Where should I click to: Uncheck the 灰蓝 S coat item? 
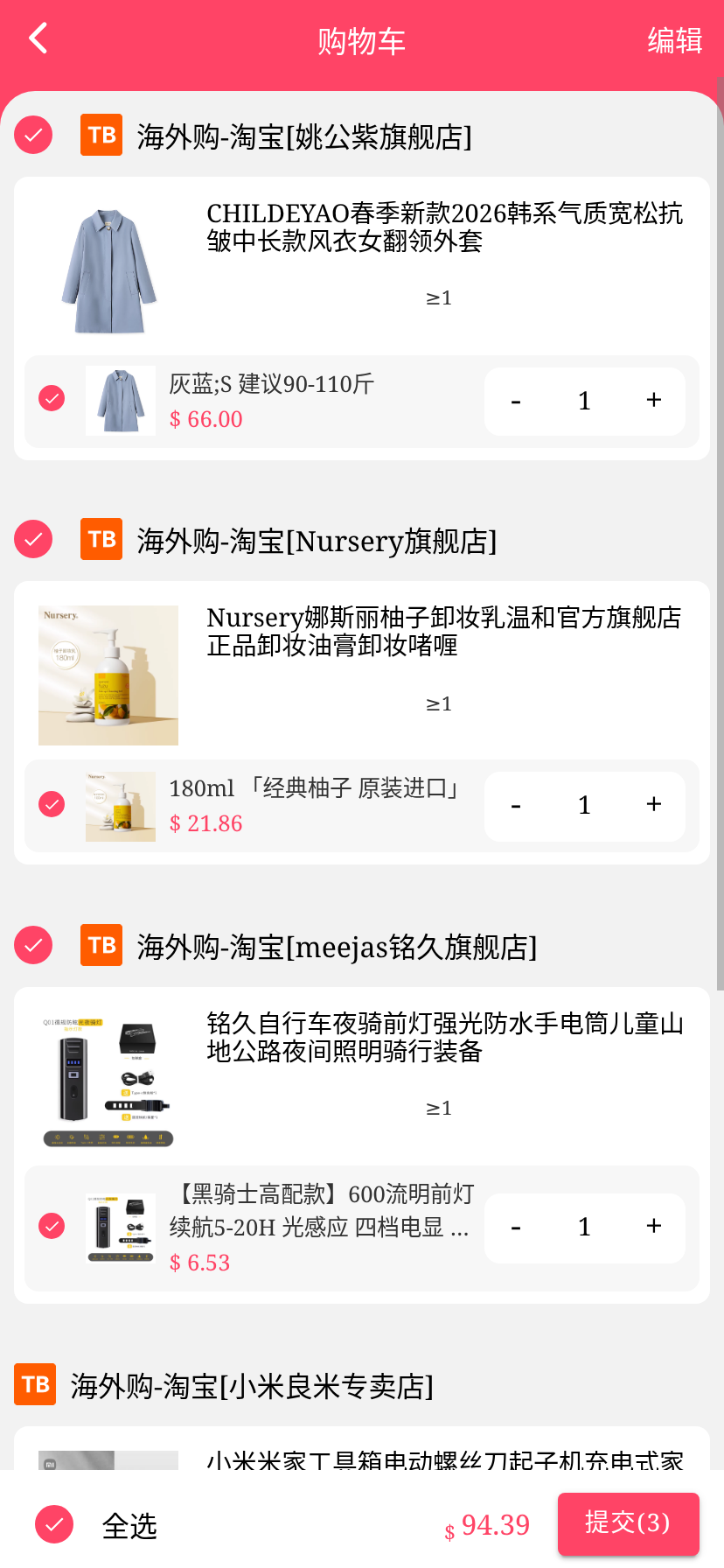(x=52, y=399)
